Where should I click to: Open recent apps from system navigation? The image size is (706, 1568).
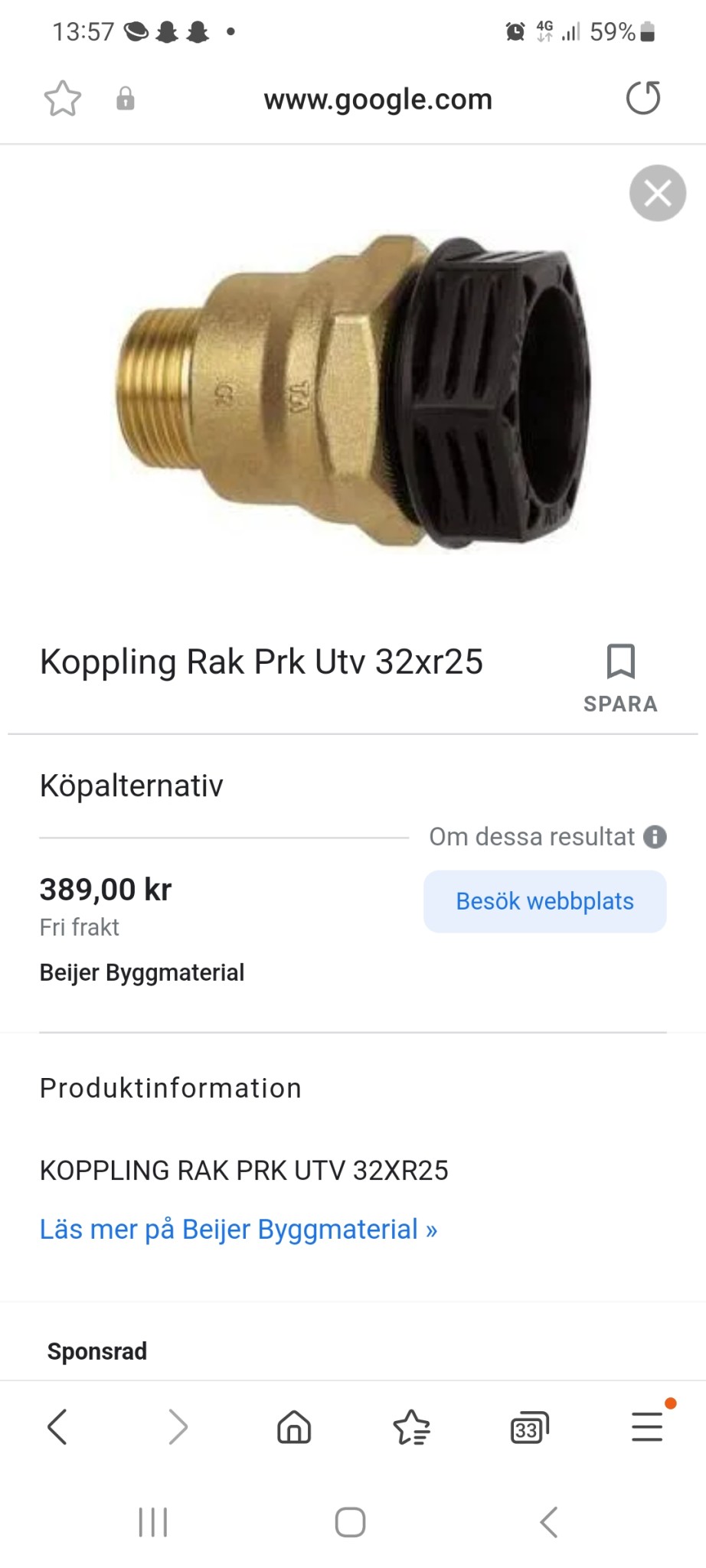pyautogui.click(x=153, y=1522)
